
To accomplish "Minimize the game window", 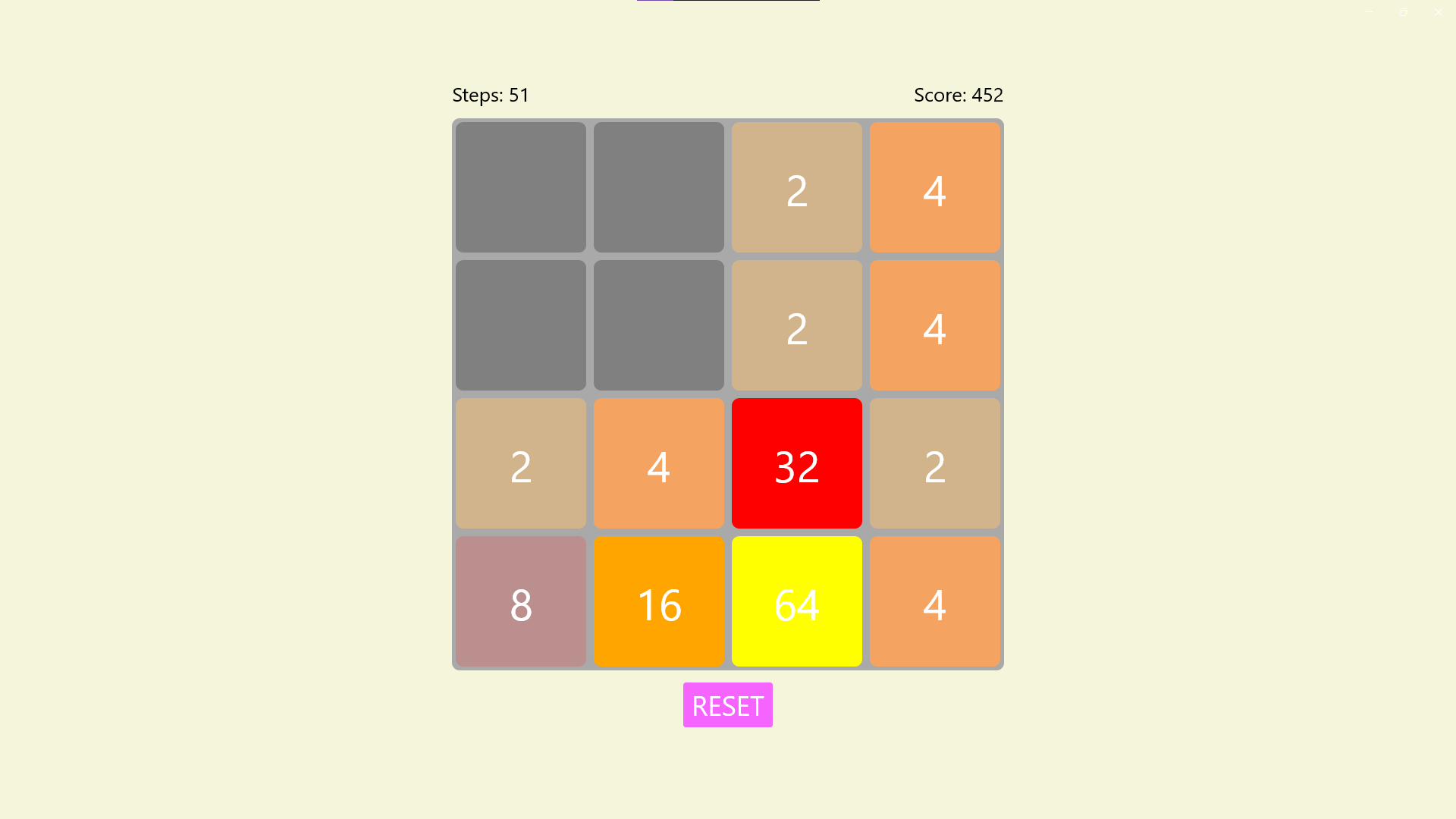I will [1369, 12].
